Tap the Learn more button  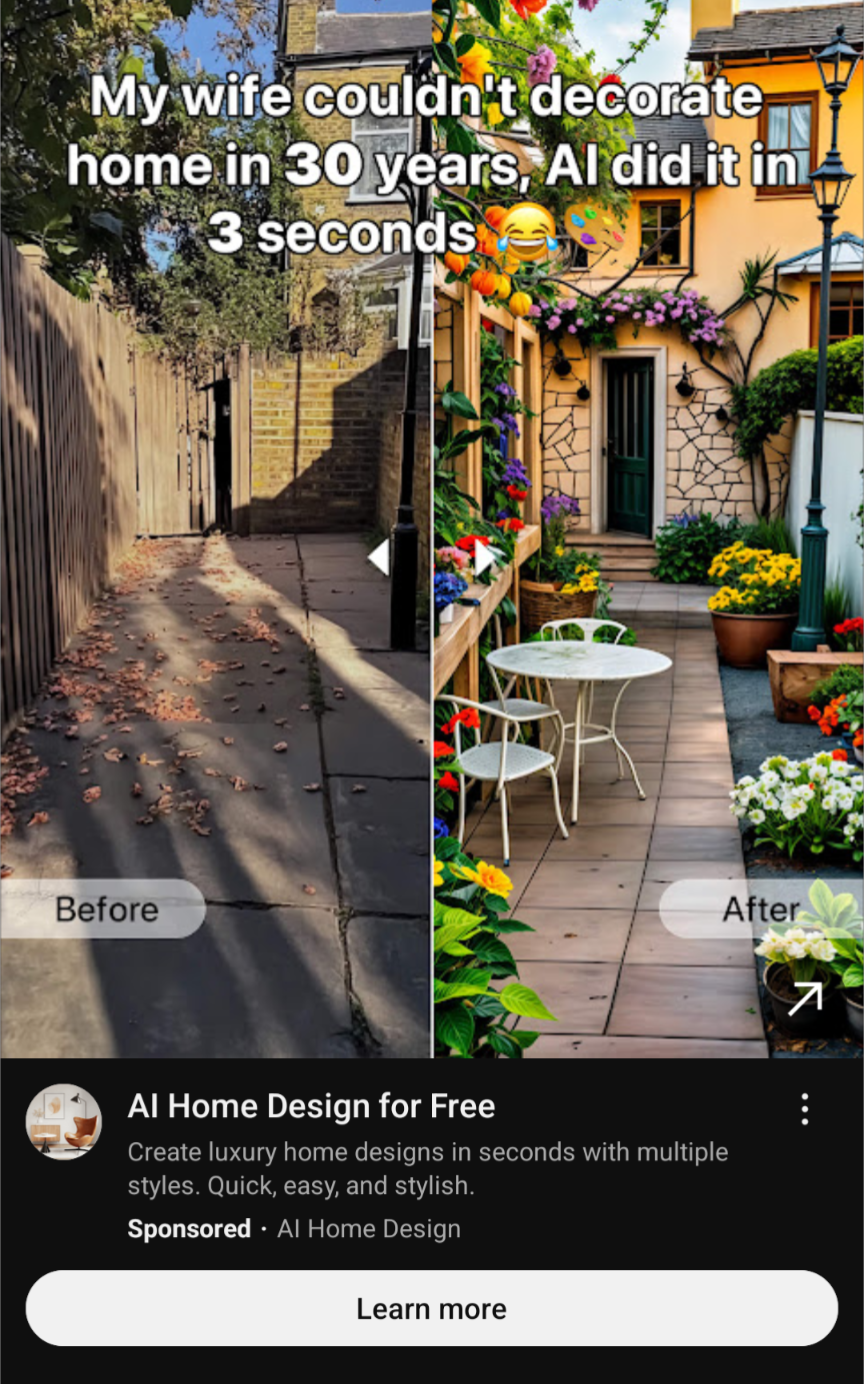tap(431, 1308)
